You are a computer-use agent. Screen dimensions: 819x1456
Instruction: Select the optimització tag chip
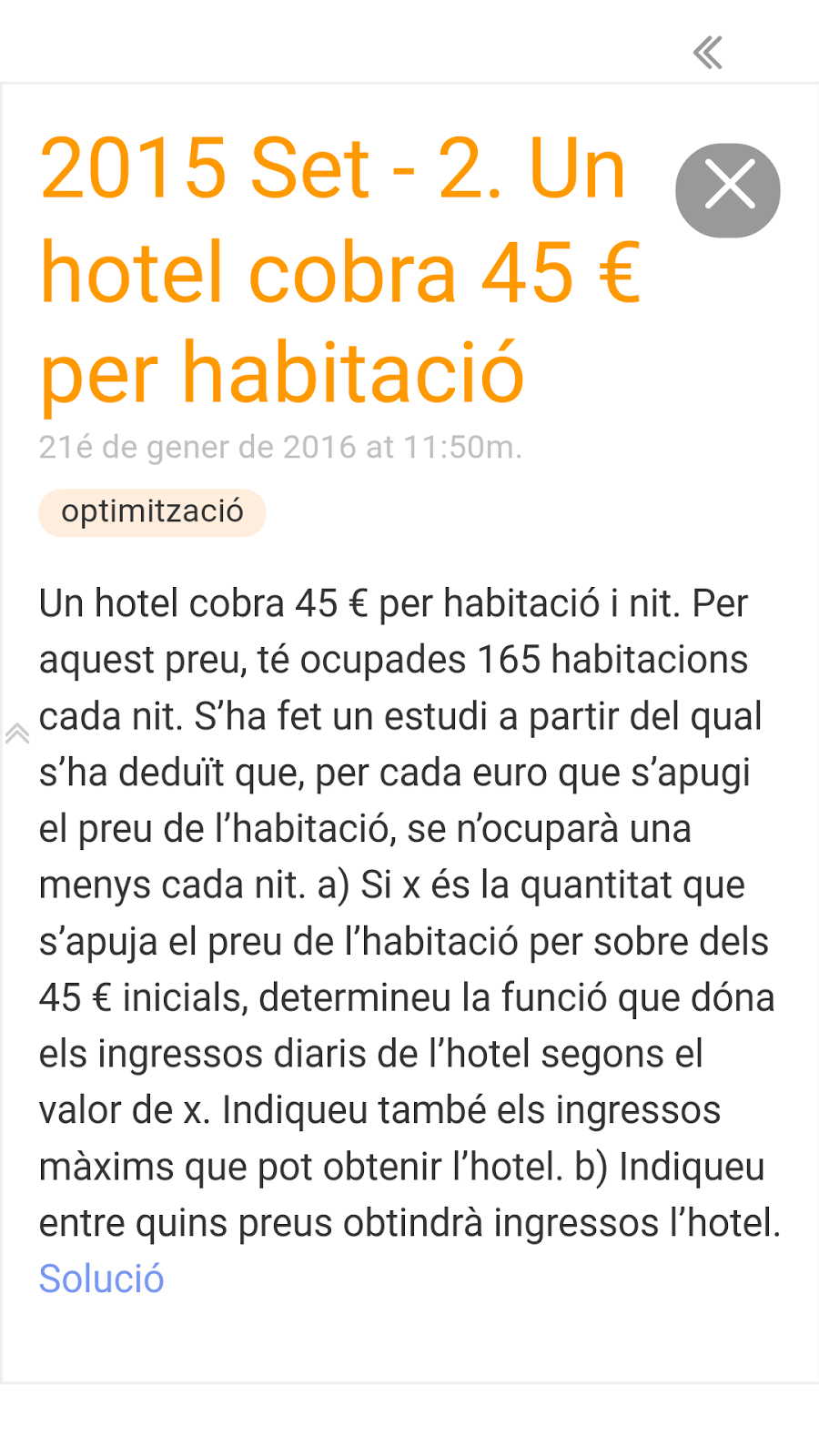tap(152, 512)
